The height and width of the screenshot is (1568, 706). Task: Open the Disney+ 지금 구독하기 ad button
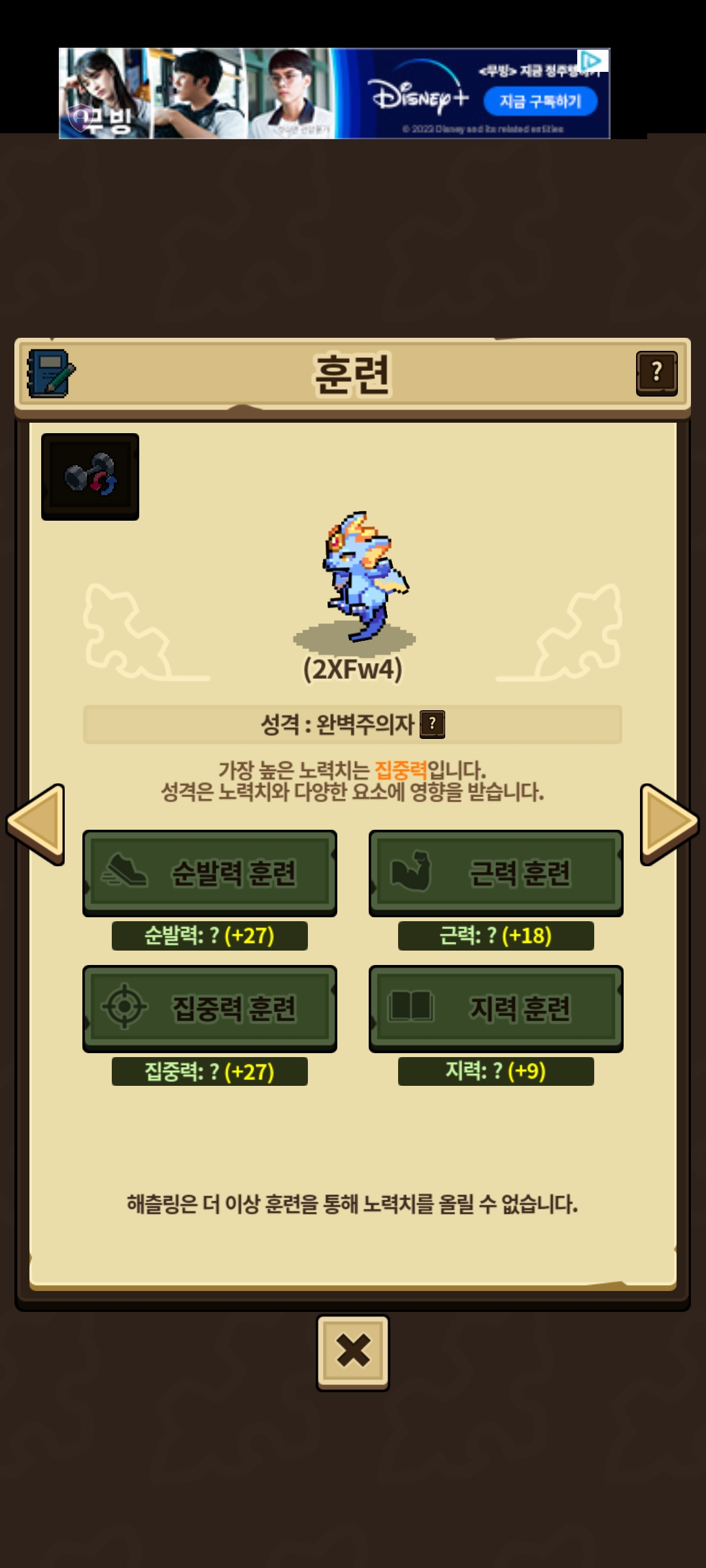point(540,101)
